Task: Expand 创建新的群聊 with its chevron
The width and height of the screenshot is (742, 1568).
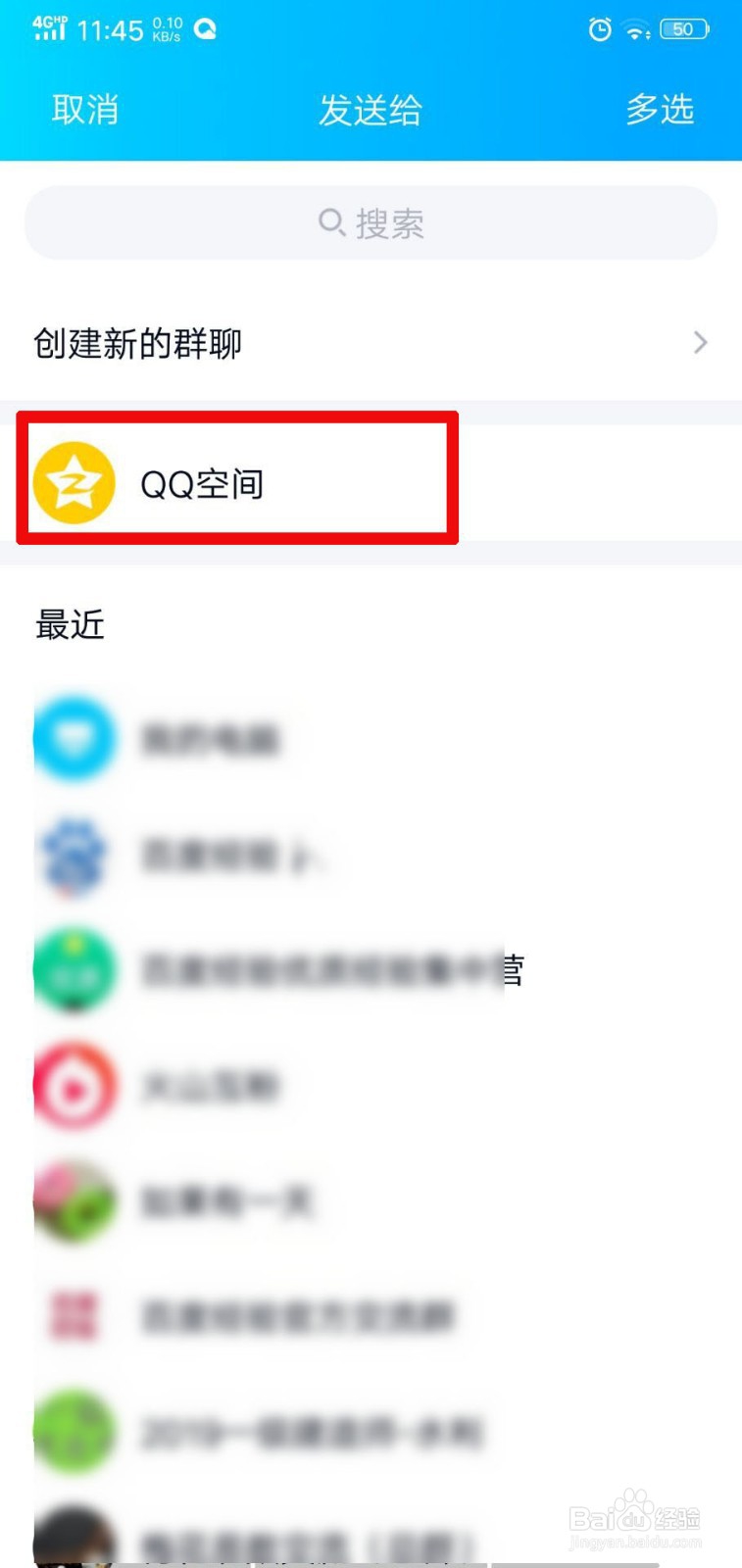Action: [x=700, y=343]
